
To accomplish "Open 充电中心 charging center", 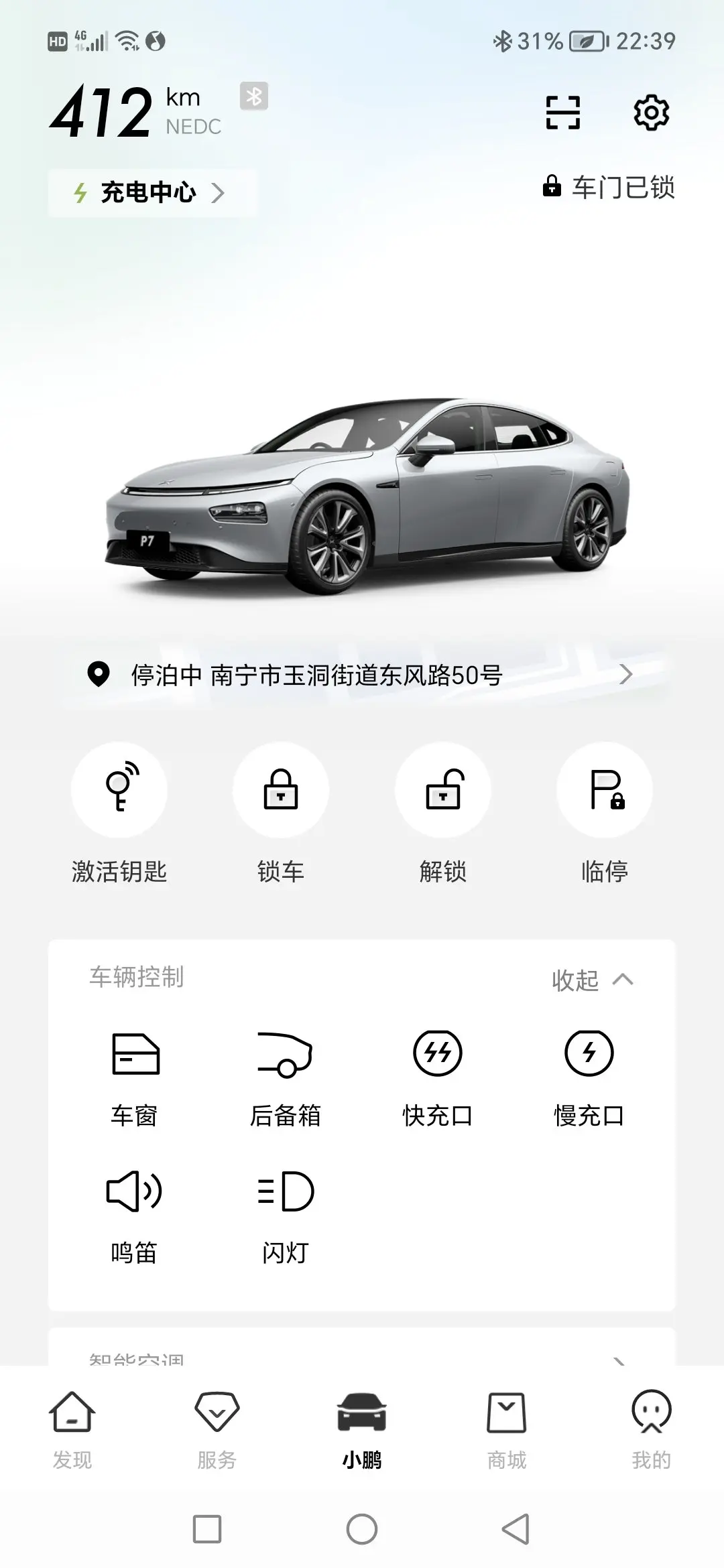I will pyautogui.click(x=152, y=193).
